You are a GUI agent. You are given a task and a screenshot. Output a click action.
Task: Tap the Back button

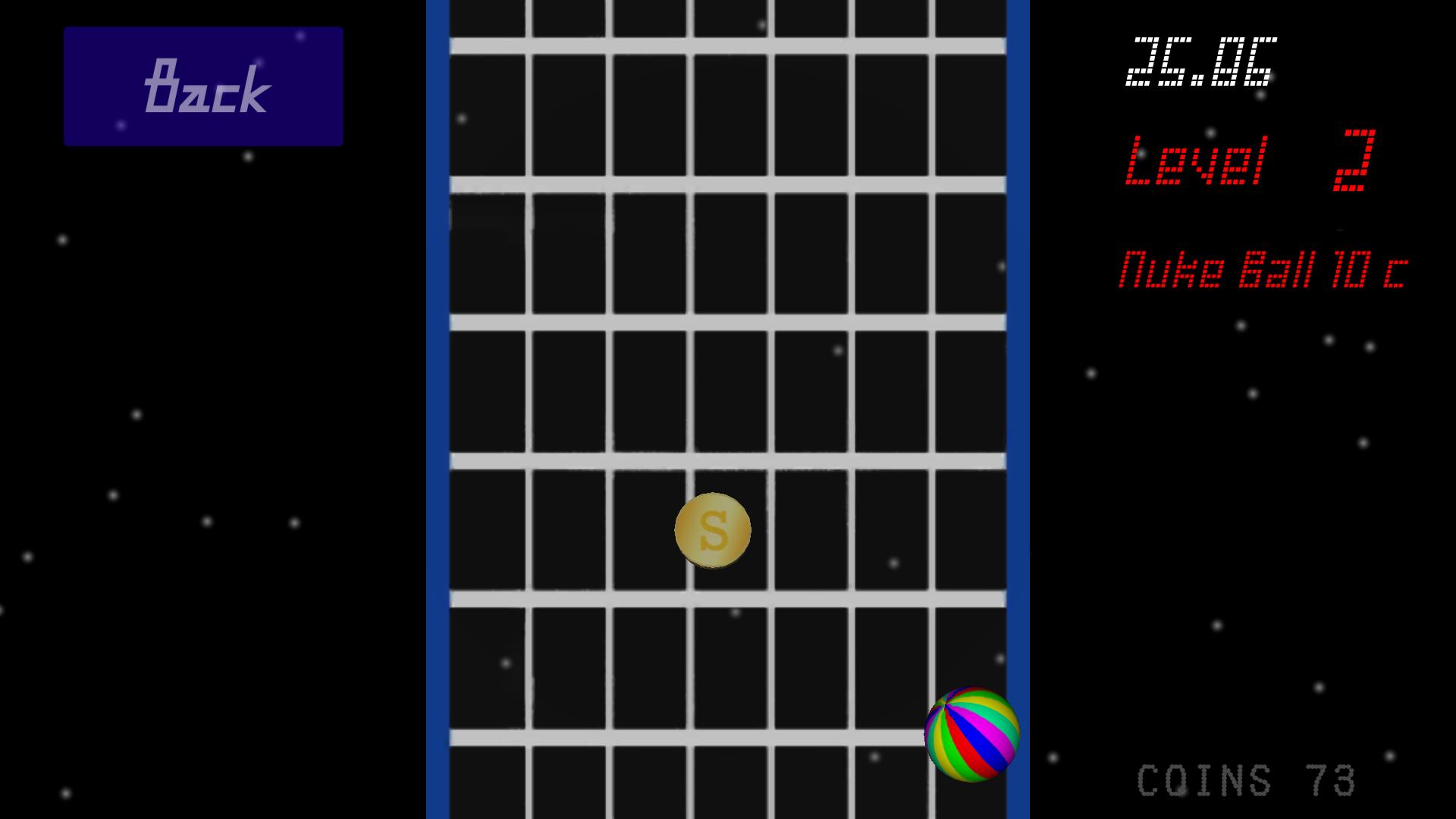point(203,86)
